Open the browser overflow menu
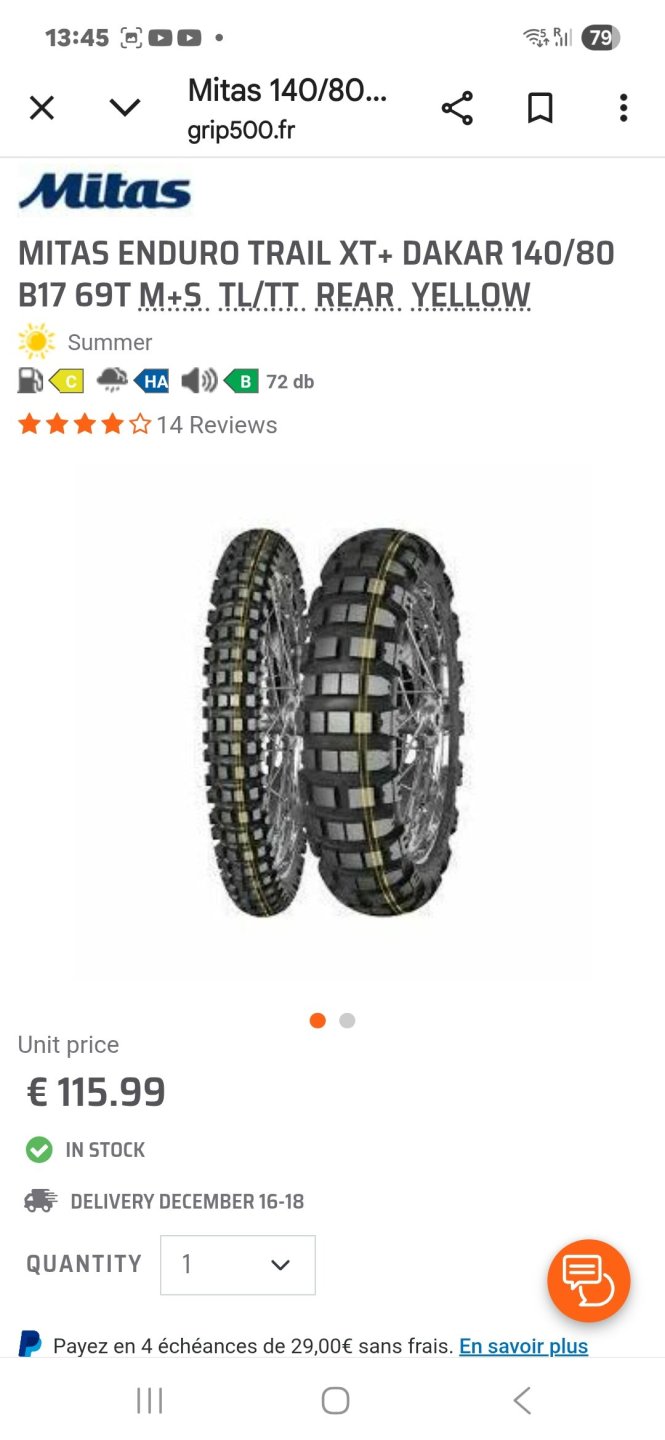 [x=623, y=108]
